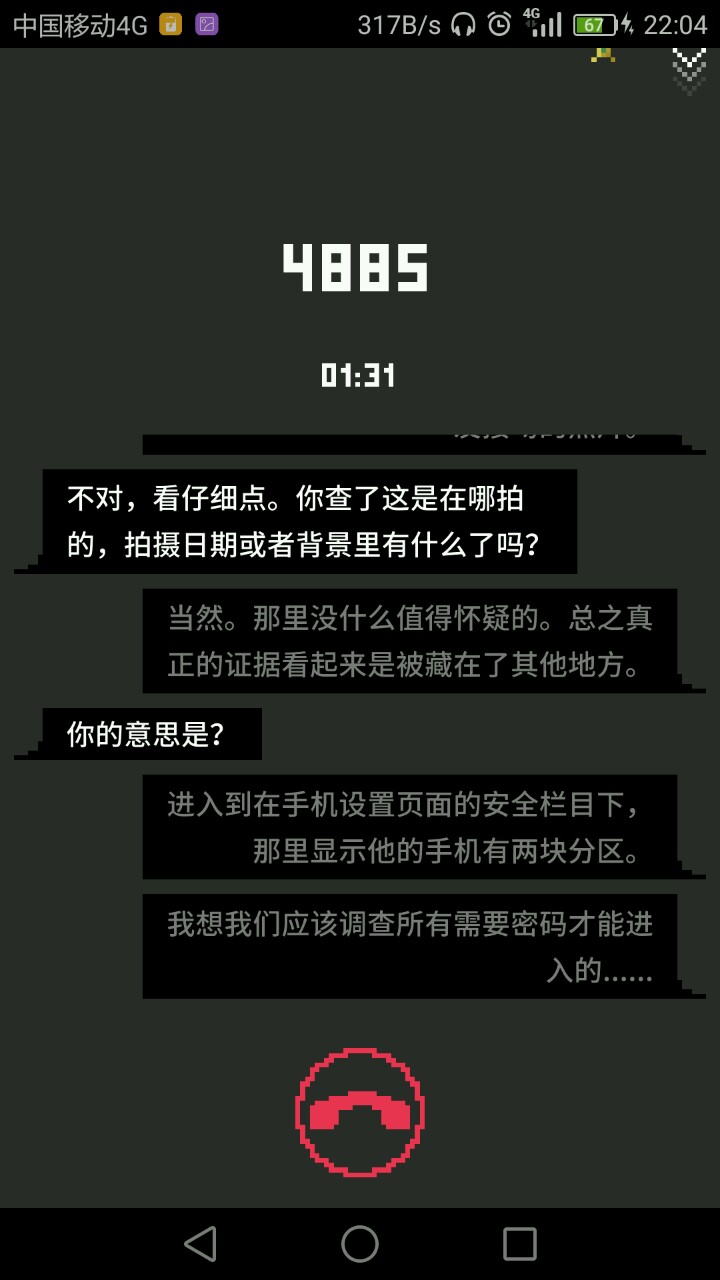Open the recent apps view
Screen dimensions: 720x1280
519,1244
